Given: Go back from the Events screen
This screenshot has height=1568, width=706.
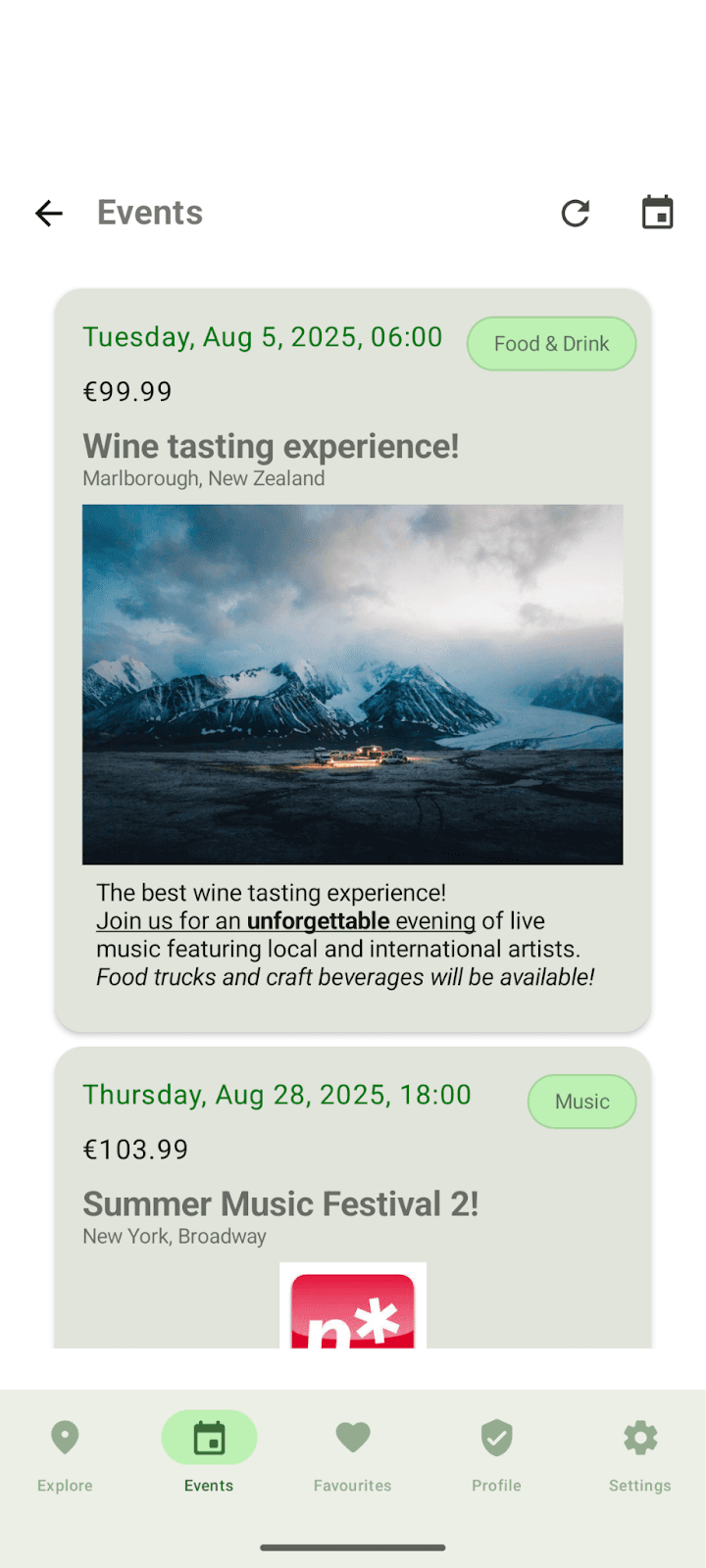Looking at the screenshot, I should click(x=48, y=213).
